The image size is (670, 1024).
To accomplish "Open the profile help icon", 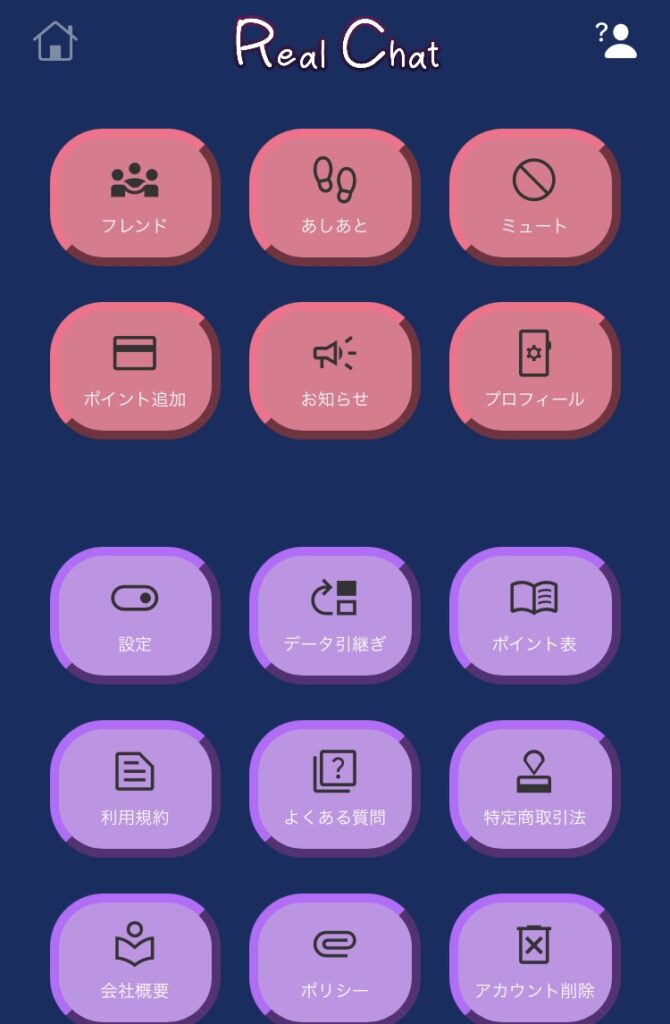I will 616,40.
